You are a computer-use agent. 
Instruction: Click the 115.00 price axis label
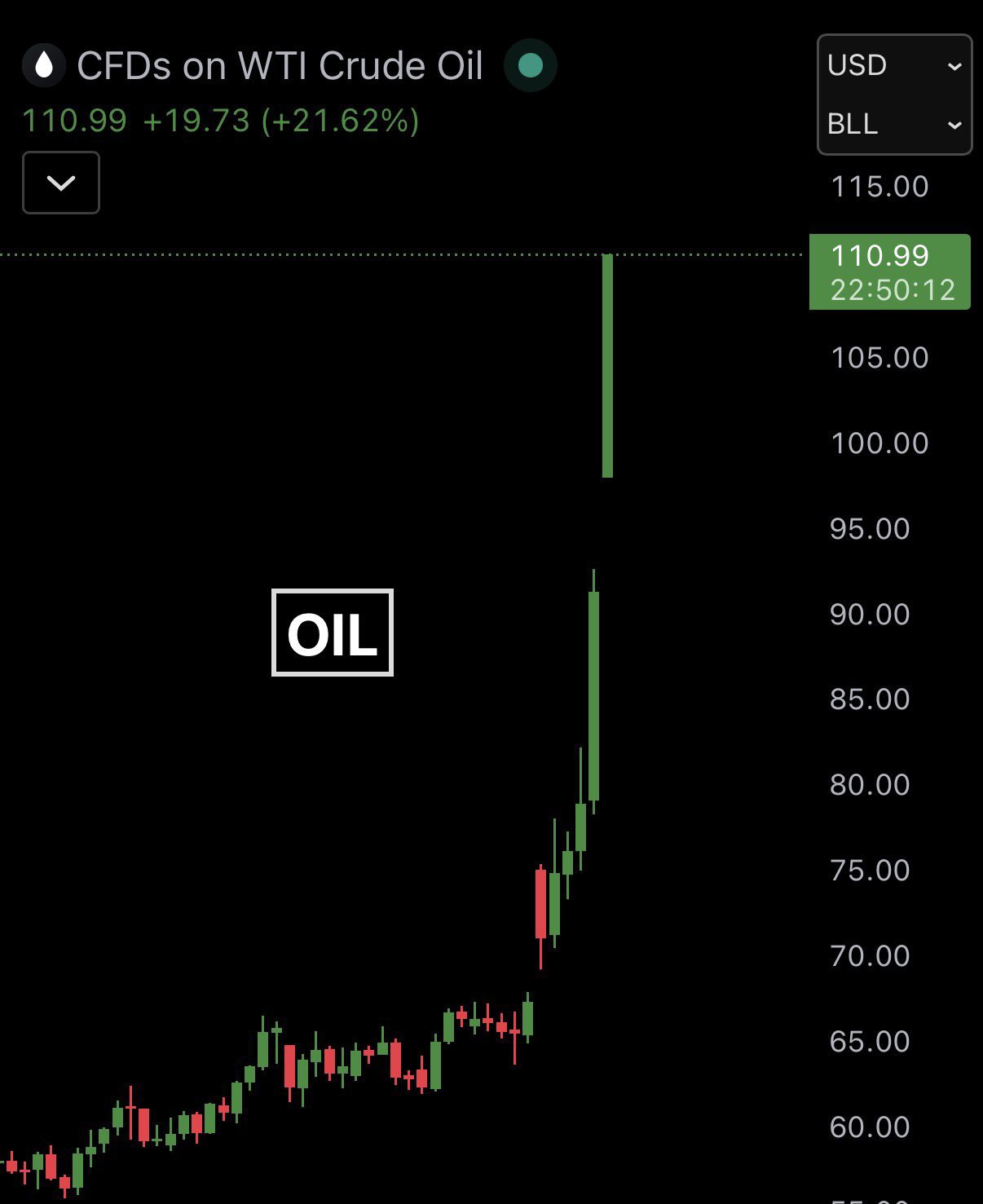(x=879, y=186)
